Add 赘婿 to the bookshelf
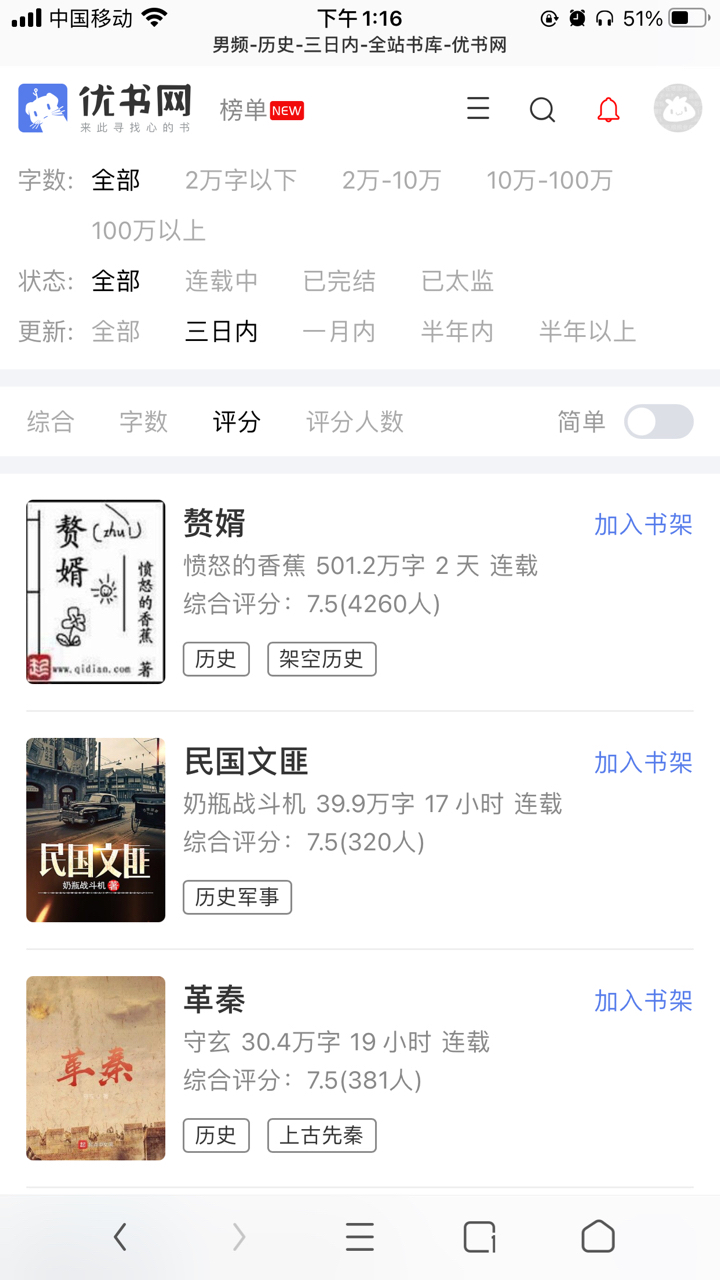The width and height of the screenshot is (720, 1280). (643, 524)
